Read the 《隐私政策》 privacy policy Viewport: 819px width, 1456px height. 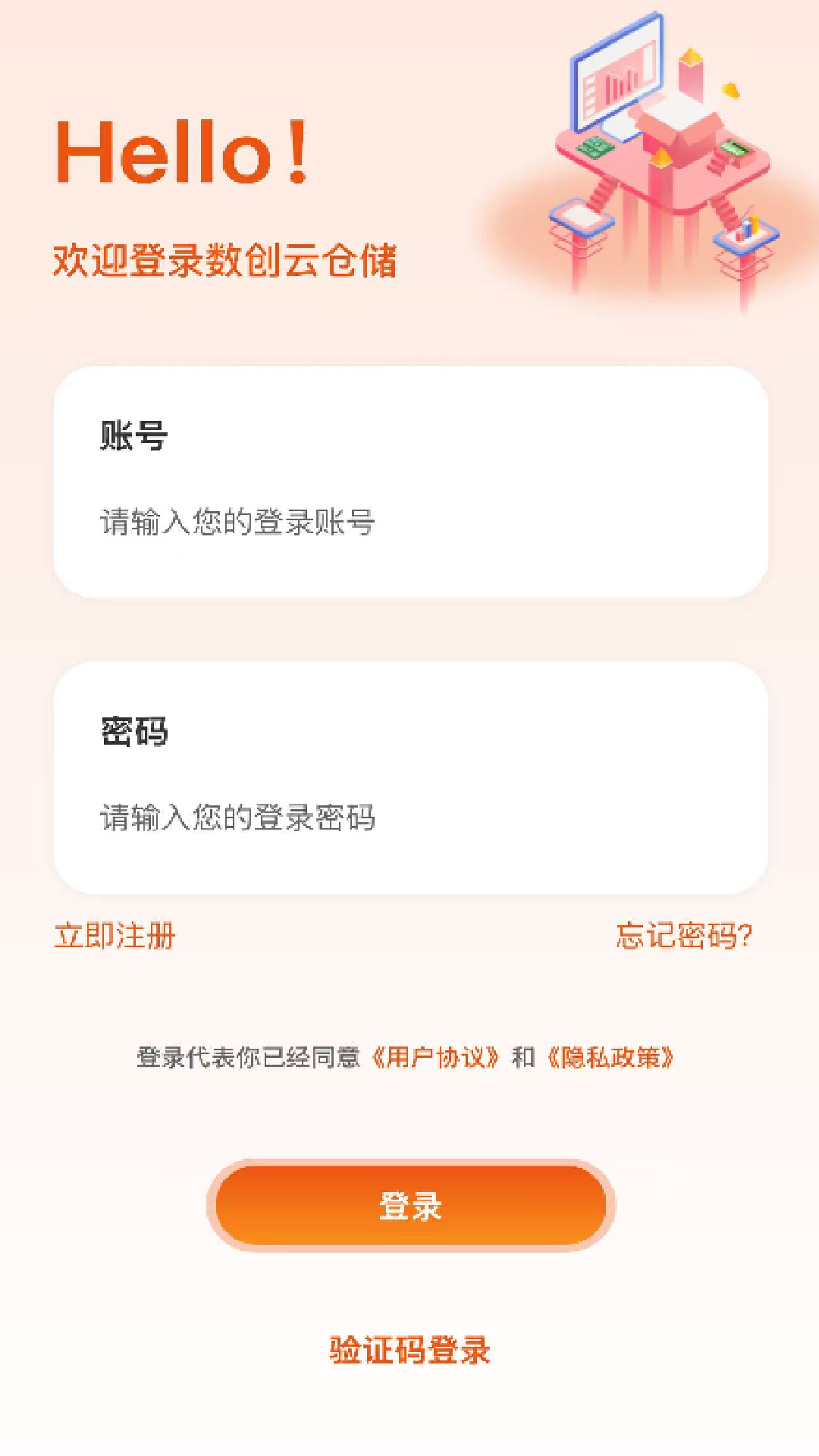(x=610, y=1057)
